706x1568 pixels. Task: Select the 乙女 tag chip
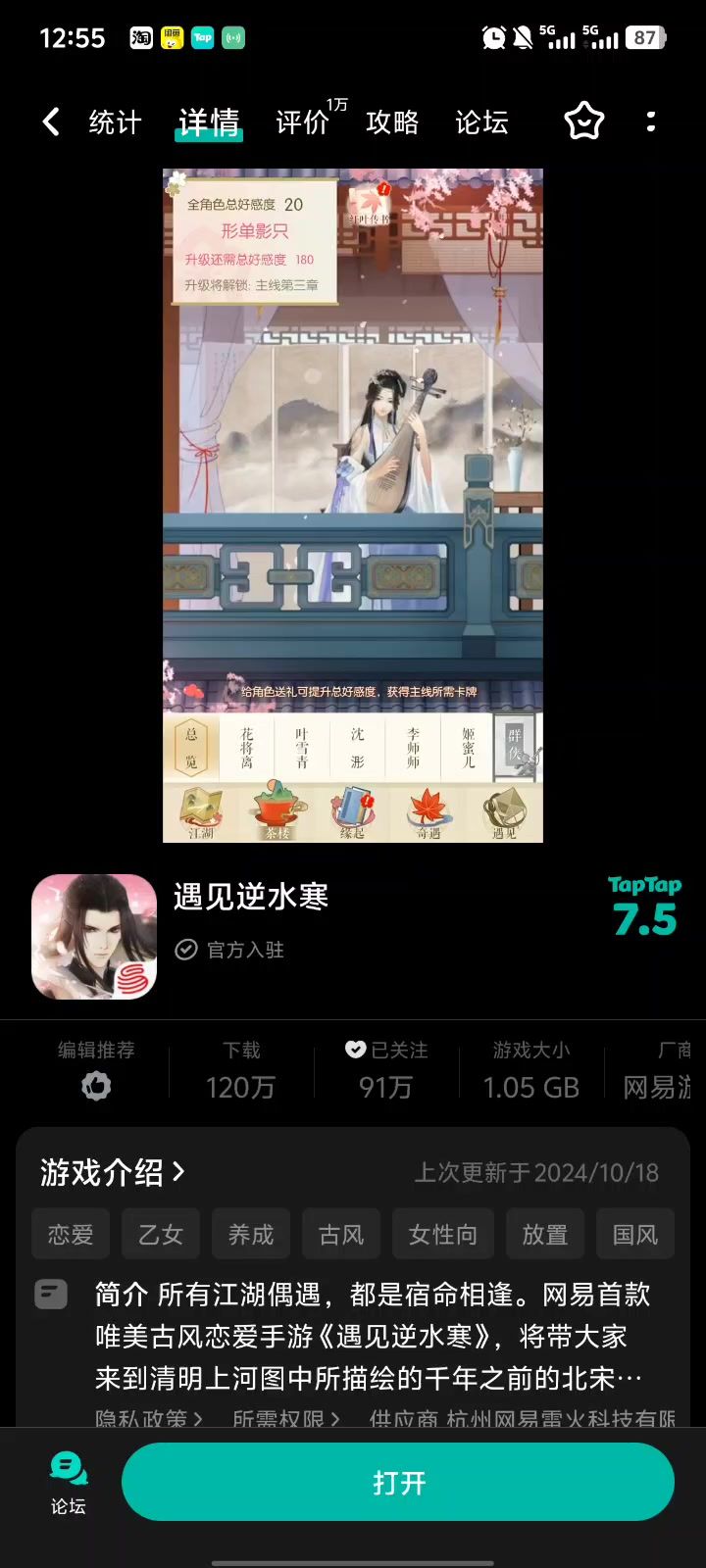pyautogui.click(x=161, y=1235)
